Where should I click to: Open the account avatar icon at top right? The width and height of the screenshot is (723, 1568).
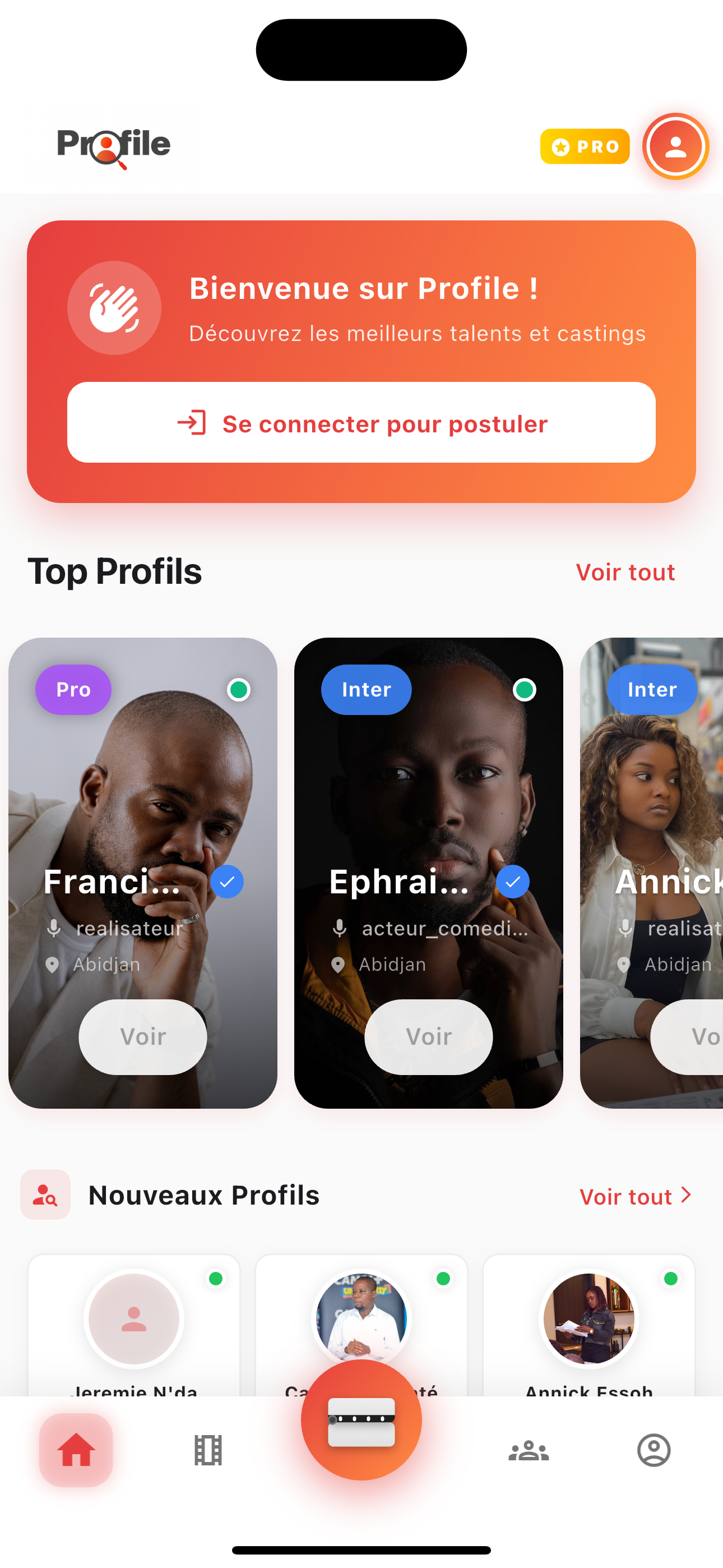tap(675, 146)
